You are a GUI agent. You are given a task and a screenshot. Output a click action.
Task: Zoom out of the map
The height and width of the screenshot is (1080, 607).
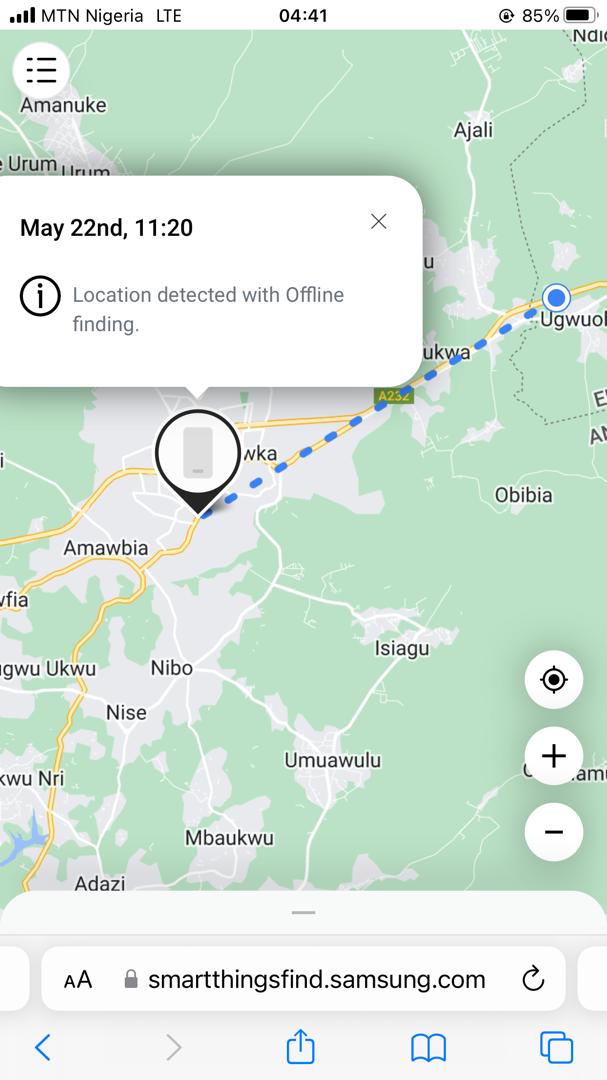click(x=553, y=832)
